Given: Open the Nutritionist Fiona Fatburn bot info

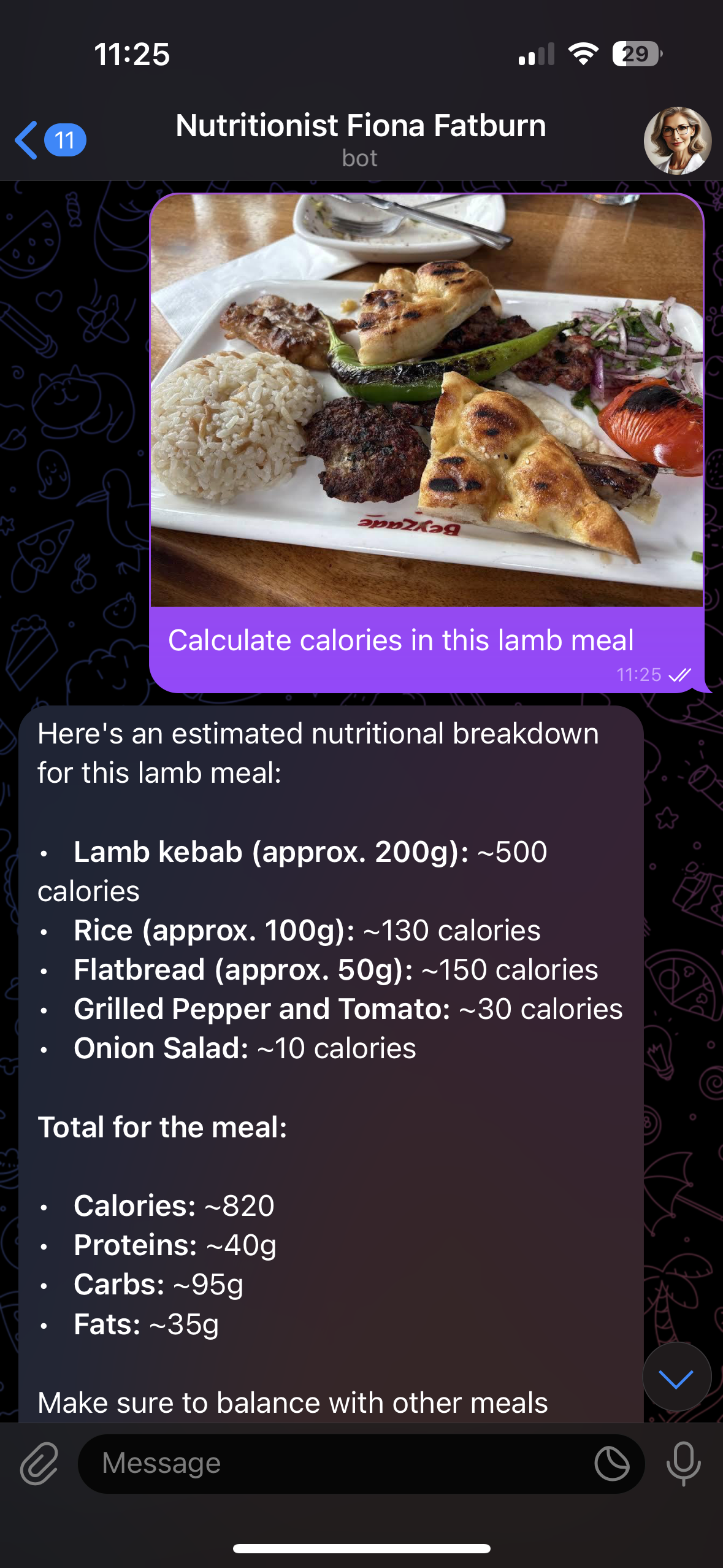Looking at the screenshot, I should 361,138.
